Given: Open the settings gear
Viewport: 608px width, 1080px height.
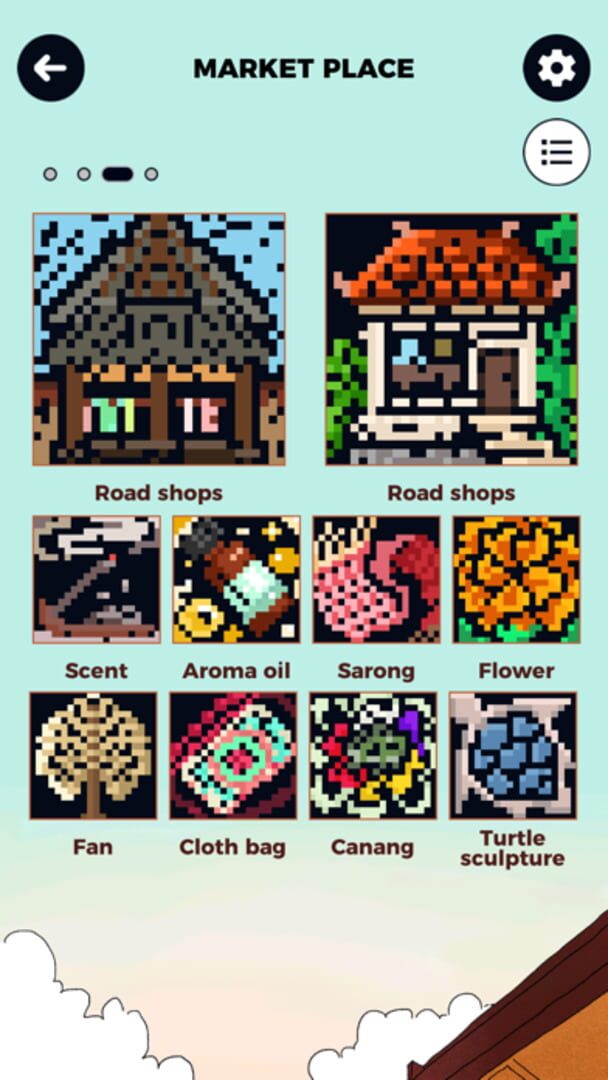Looking at the screenshot, I should (x=556, y=68).
